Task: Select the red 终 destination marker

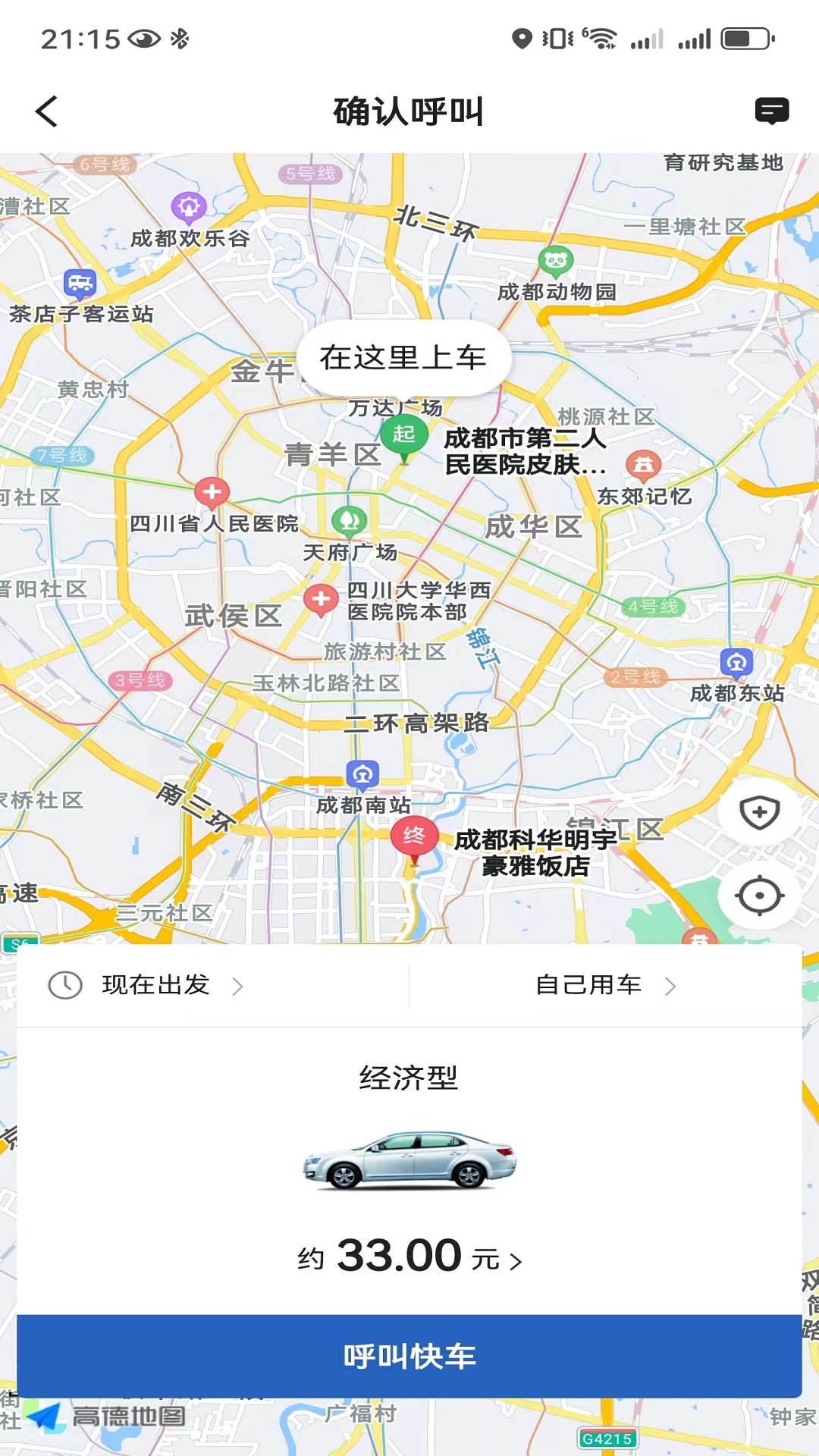Action: point(414,837)
